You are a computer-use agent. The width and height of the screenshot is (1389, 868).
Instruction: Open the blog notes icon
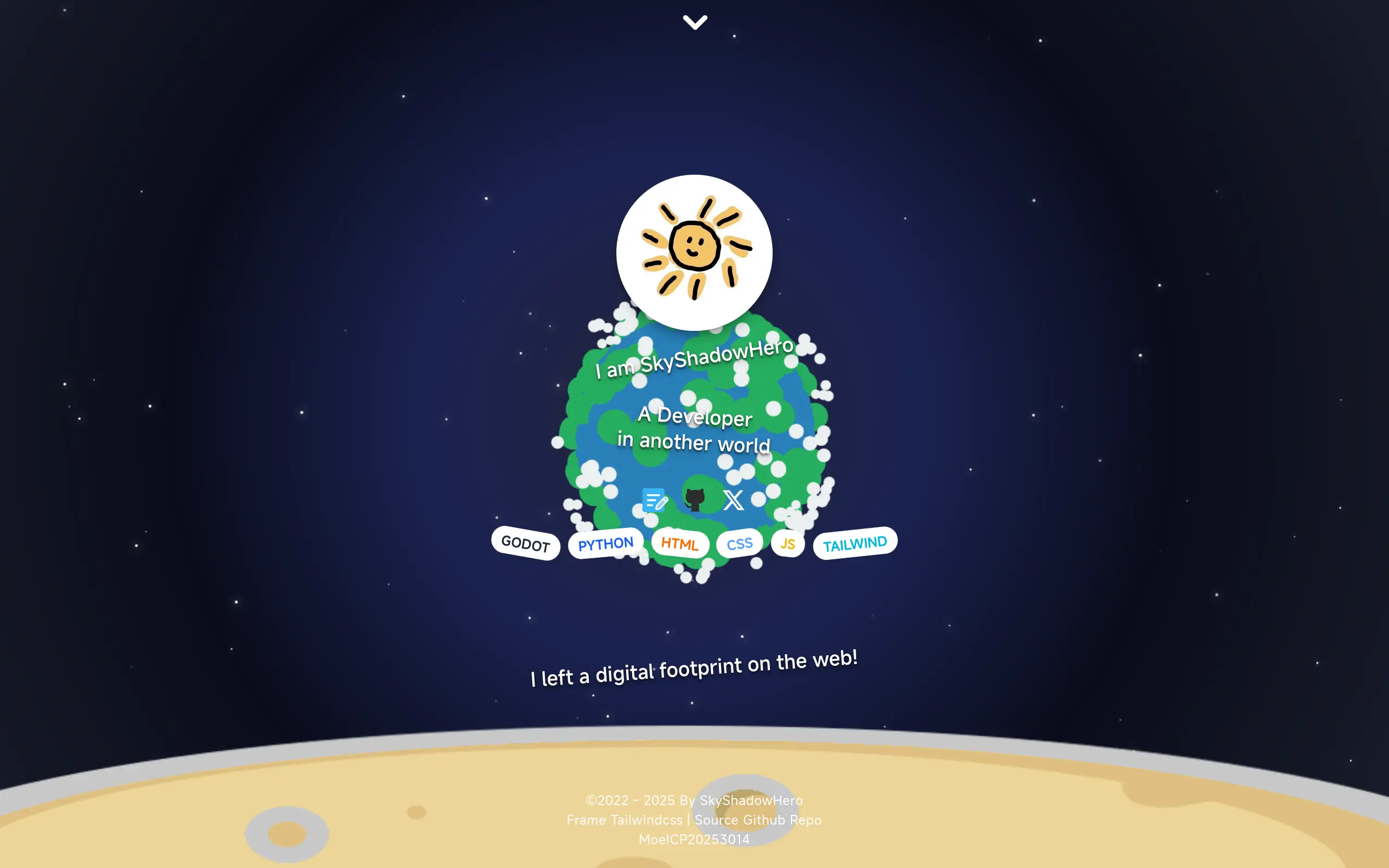[654, 500]
